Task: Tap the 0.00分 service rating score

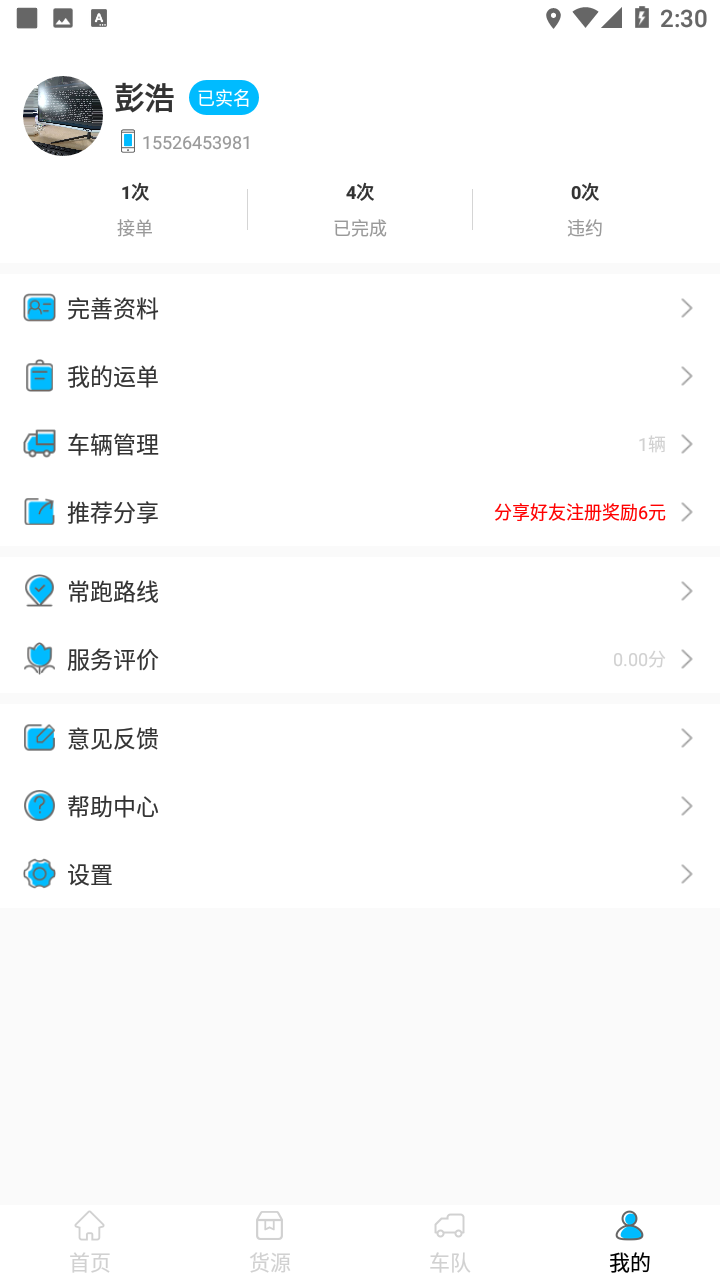Action: 641,659
